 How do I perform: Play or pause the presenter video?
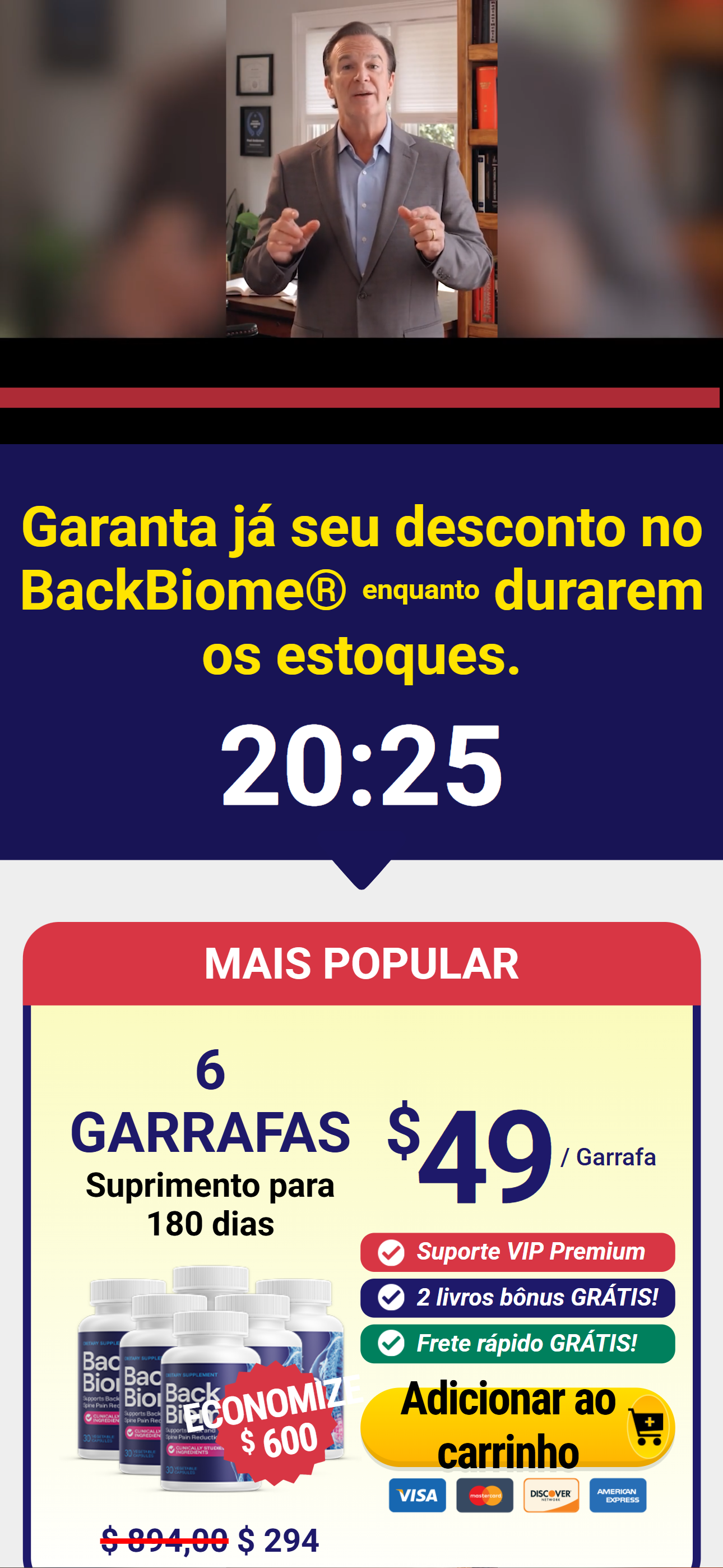click(x=361, y=169)
